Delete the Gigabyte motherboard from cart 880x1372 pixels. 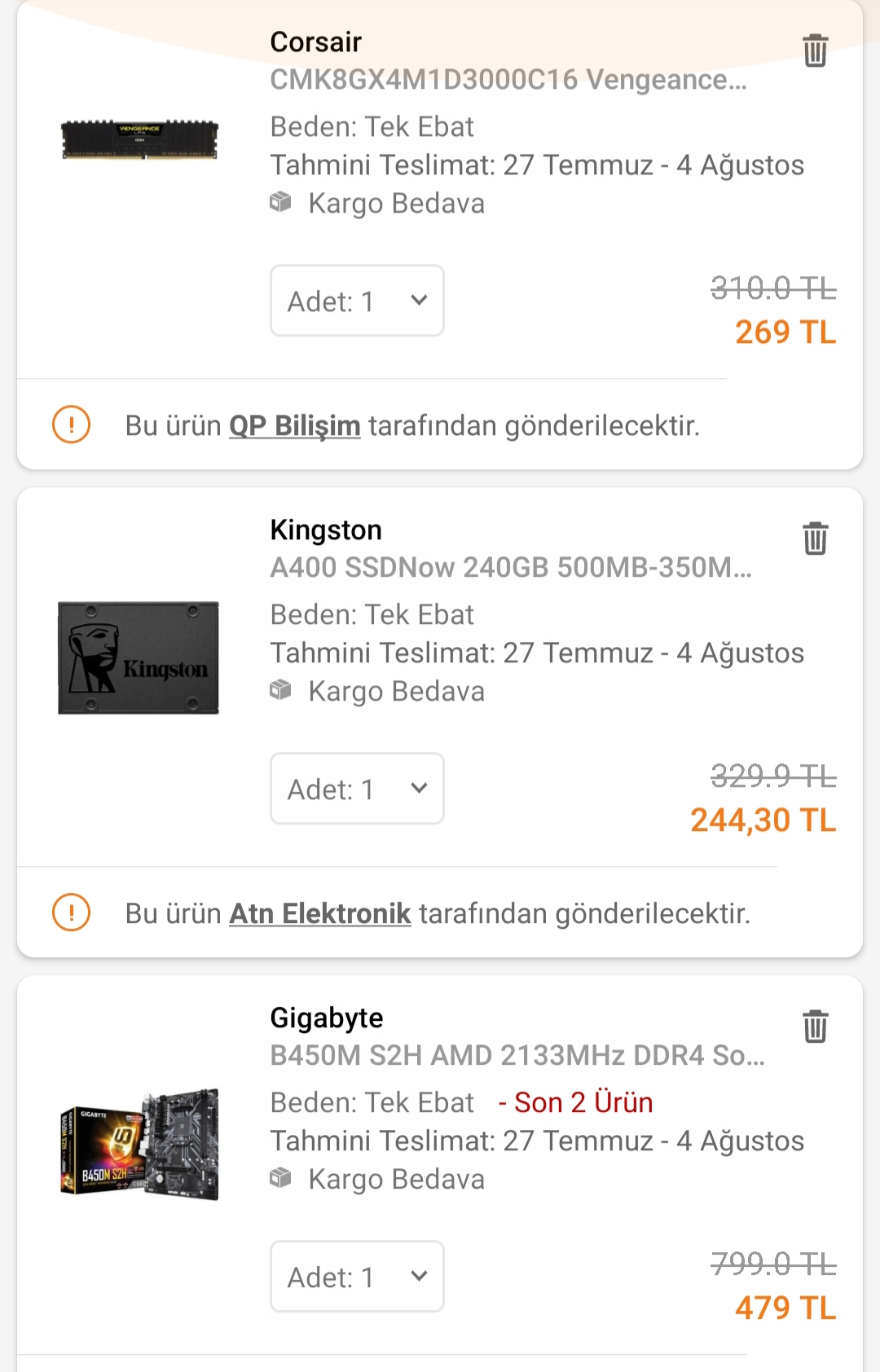[815, 1027]
